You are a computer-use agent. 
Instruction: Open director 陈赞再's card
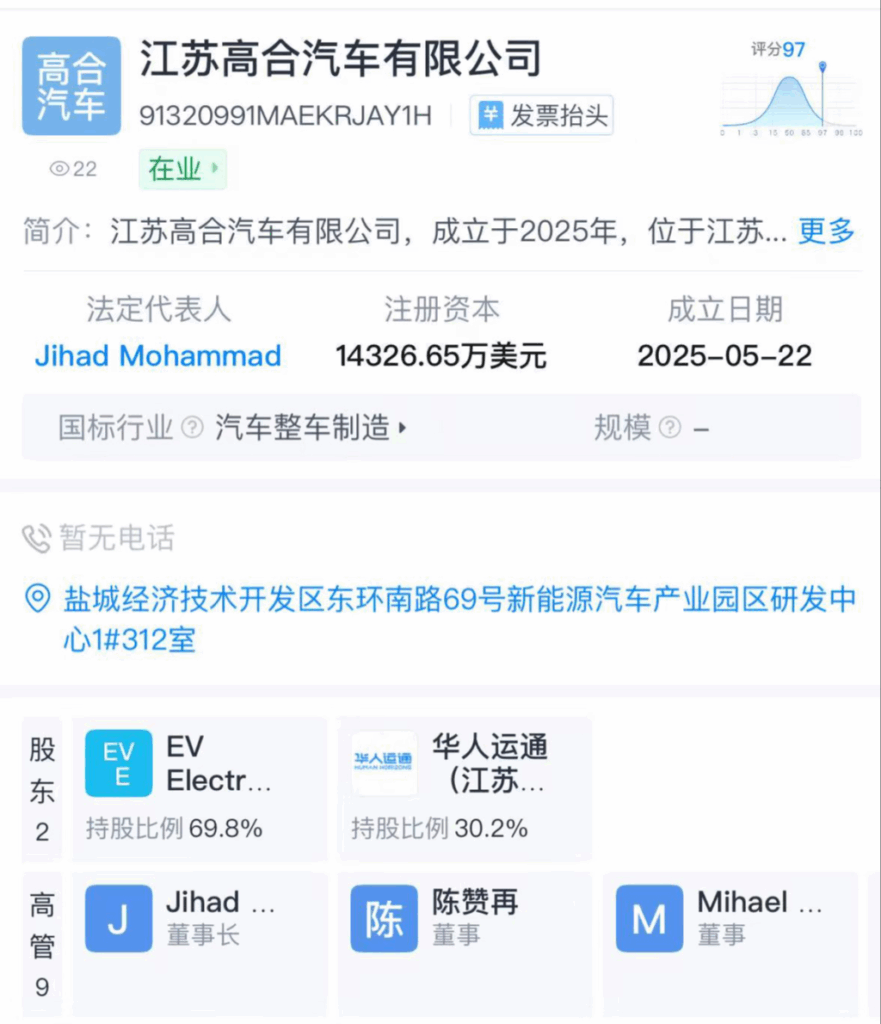(464, 918)
